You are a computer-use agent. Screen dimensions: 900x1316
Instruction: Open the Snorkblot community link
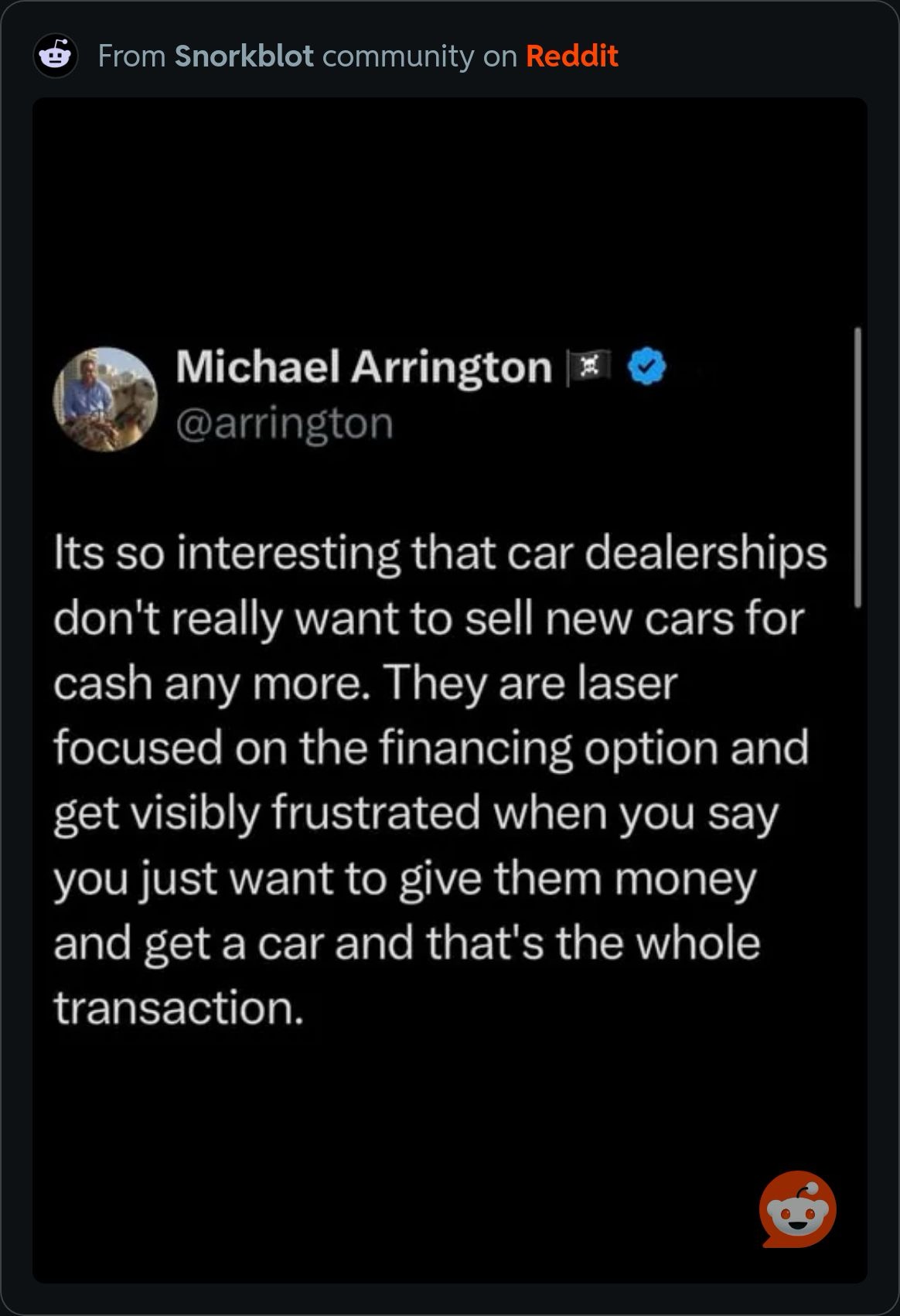click(x=244, y=56)
